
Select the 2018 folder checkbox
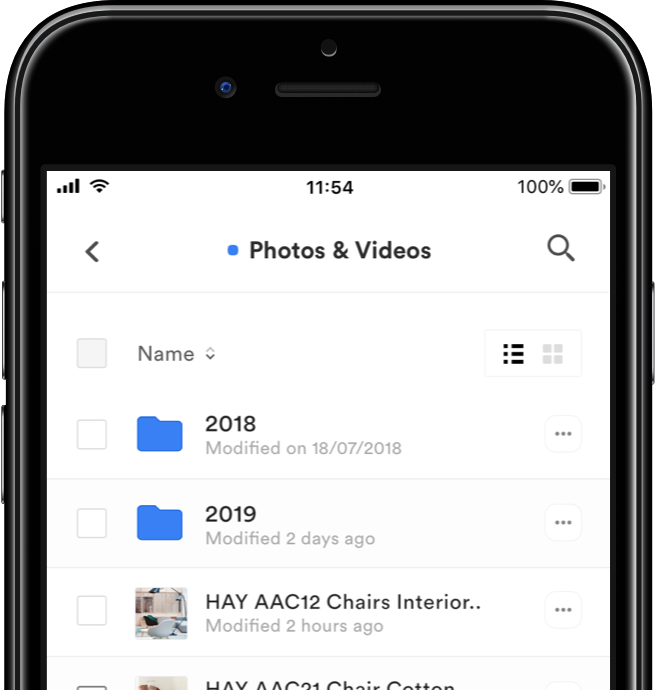92,434
